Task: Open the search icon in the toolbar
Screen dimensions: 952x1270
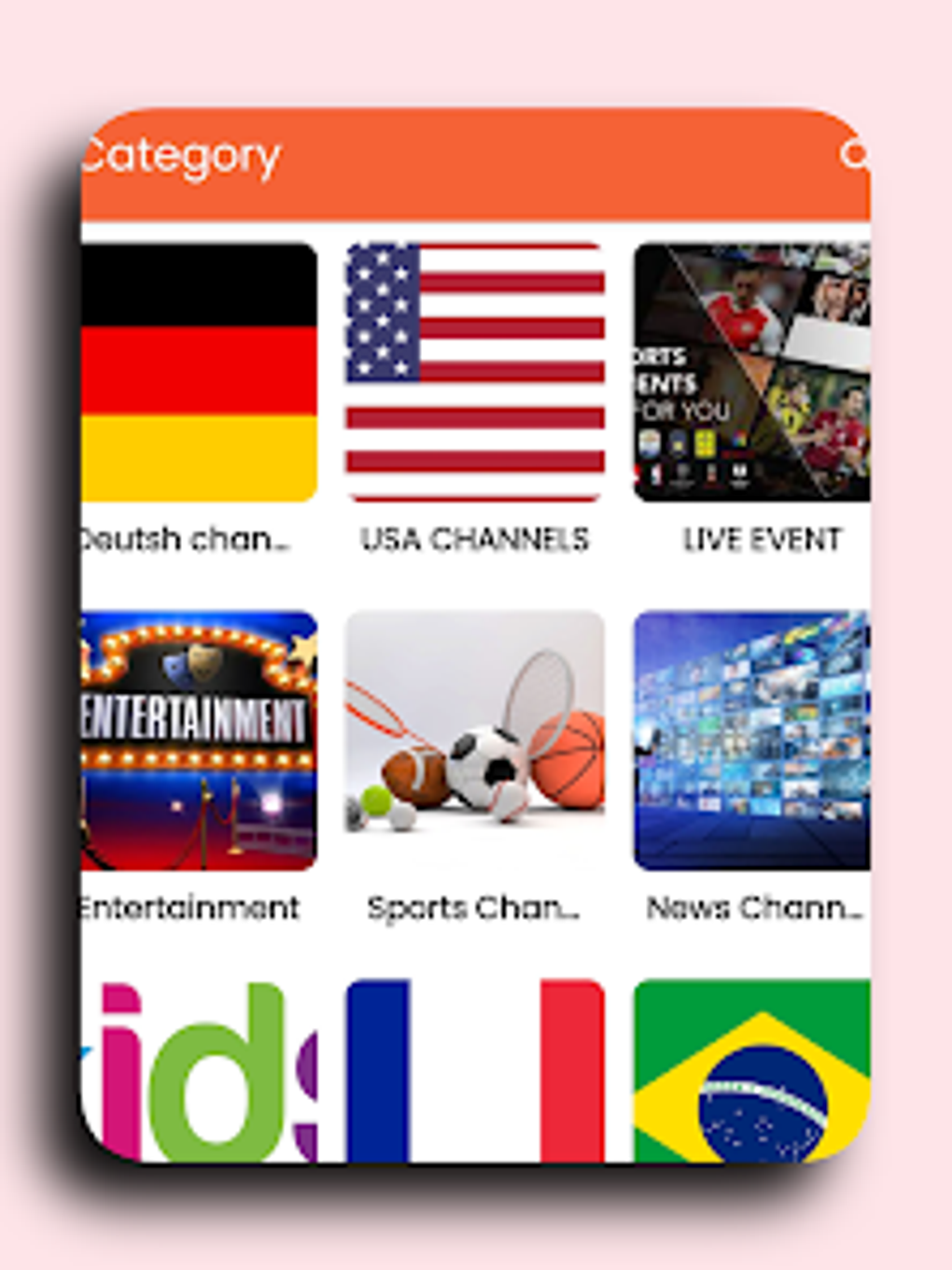Action: click(x=855, y=154)
